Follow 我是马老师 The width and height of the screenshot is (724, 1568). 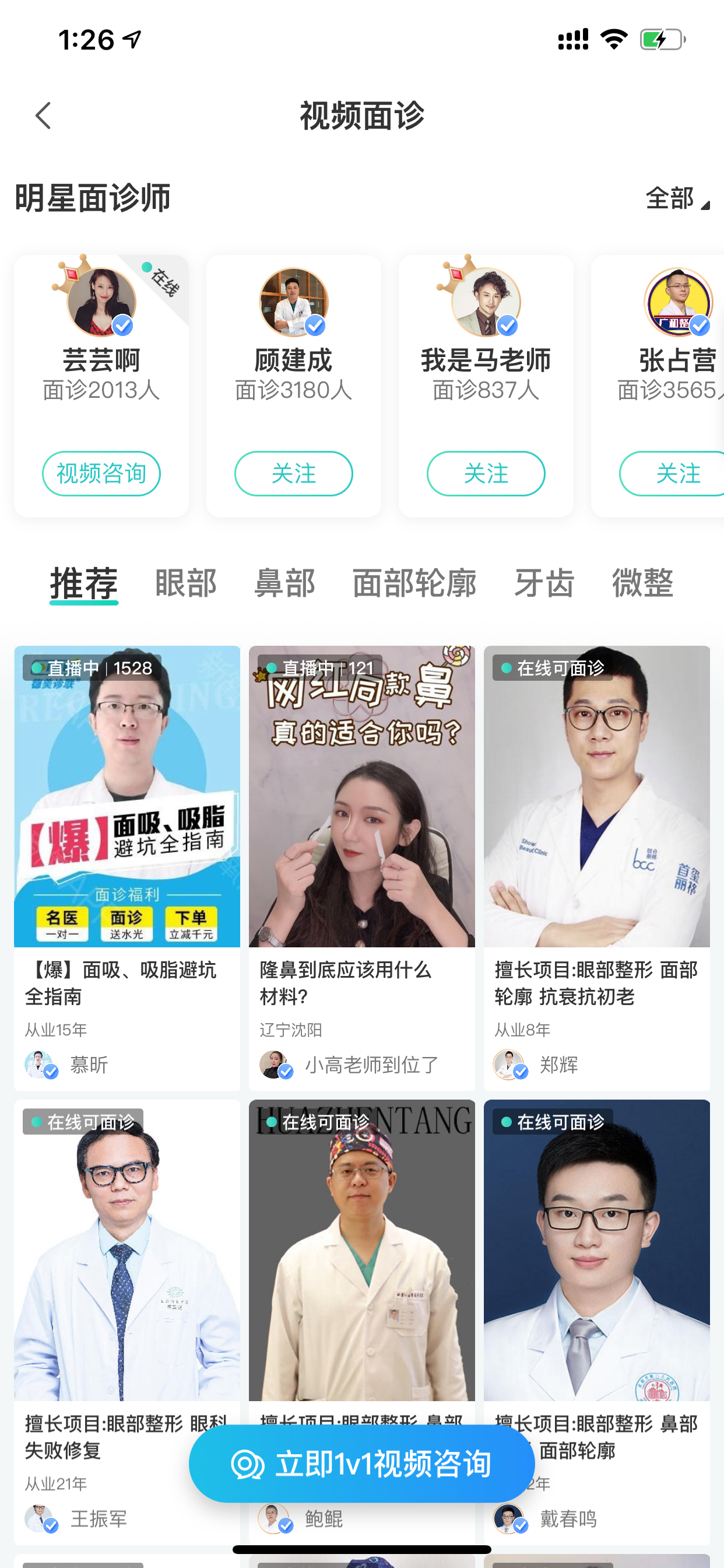click(x=486, y=474)
